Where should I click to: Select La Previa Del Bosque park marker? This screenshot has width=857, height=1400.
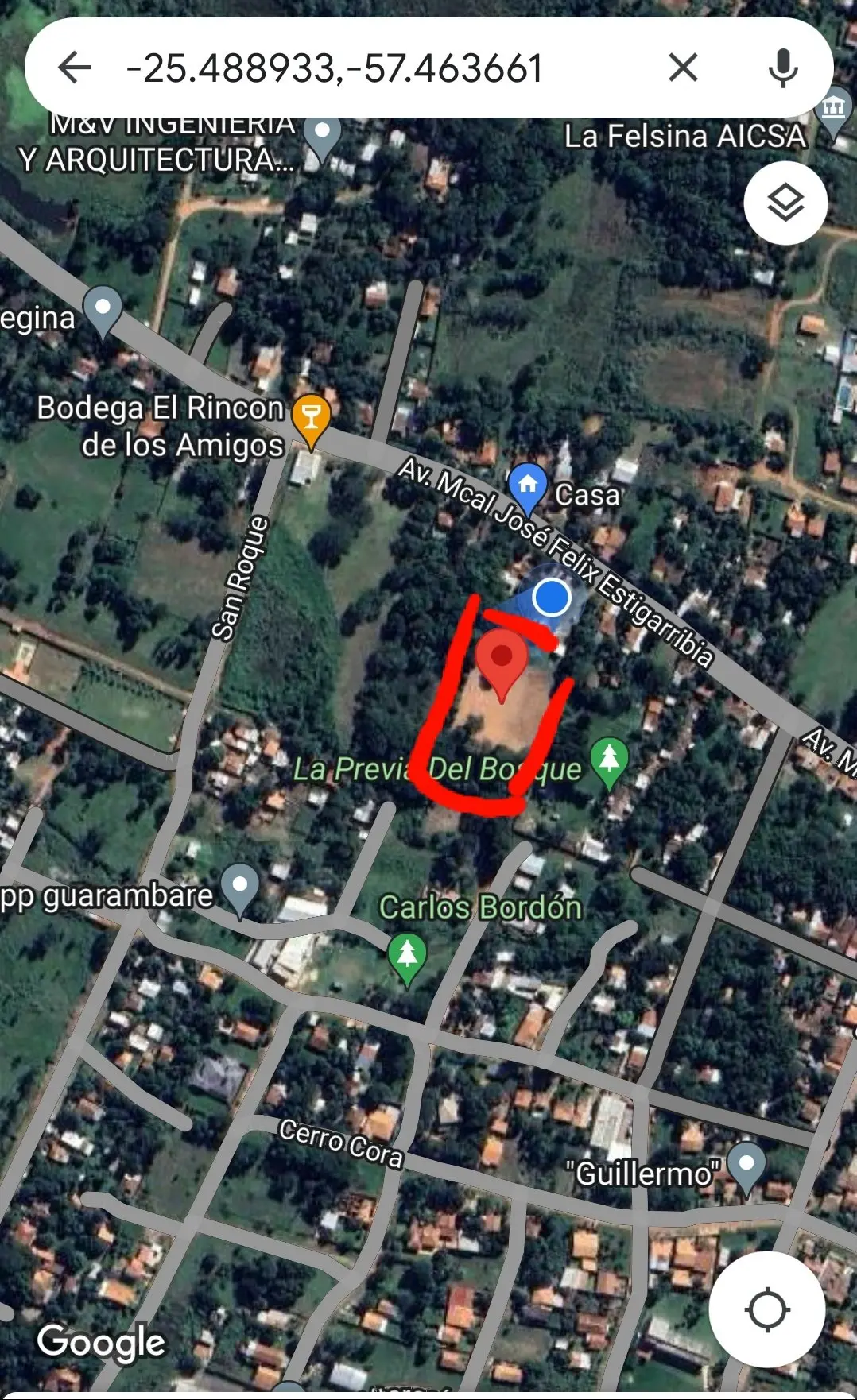point(609,761)
